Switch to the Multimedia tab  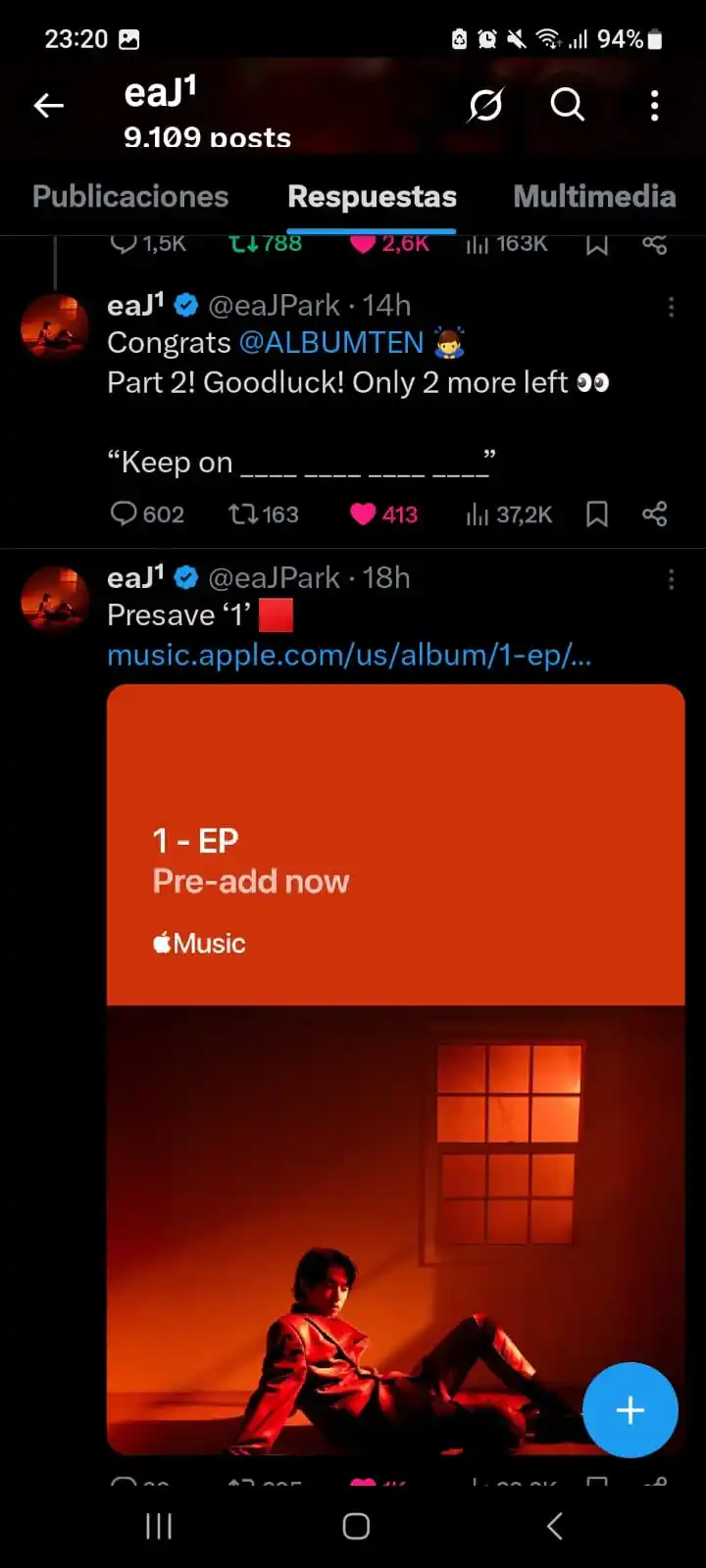tap(594, 196)
